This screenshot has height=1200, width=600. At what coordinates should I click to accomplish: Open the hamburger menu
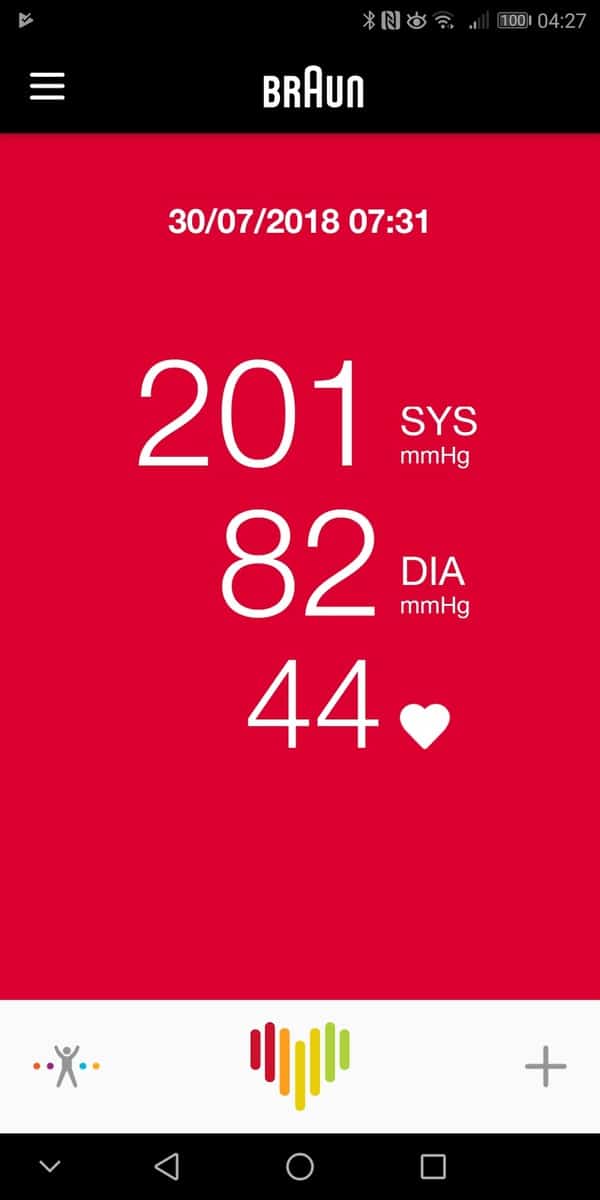(47, 86)
